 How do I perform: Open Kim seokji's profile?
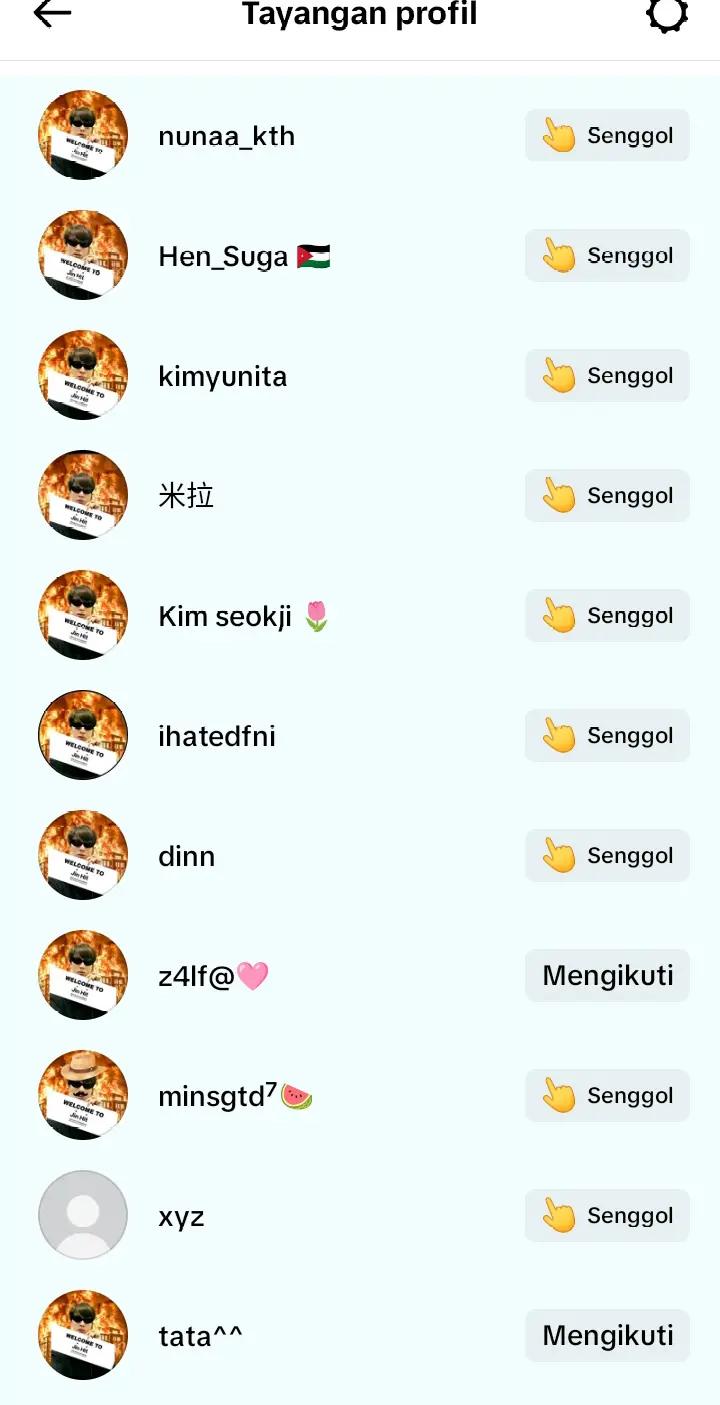pyautogui.click(x=225, y=616)
